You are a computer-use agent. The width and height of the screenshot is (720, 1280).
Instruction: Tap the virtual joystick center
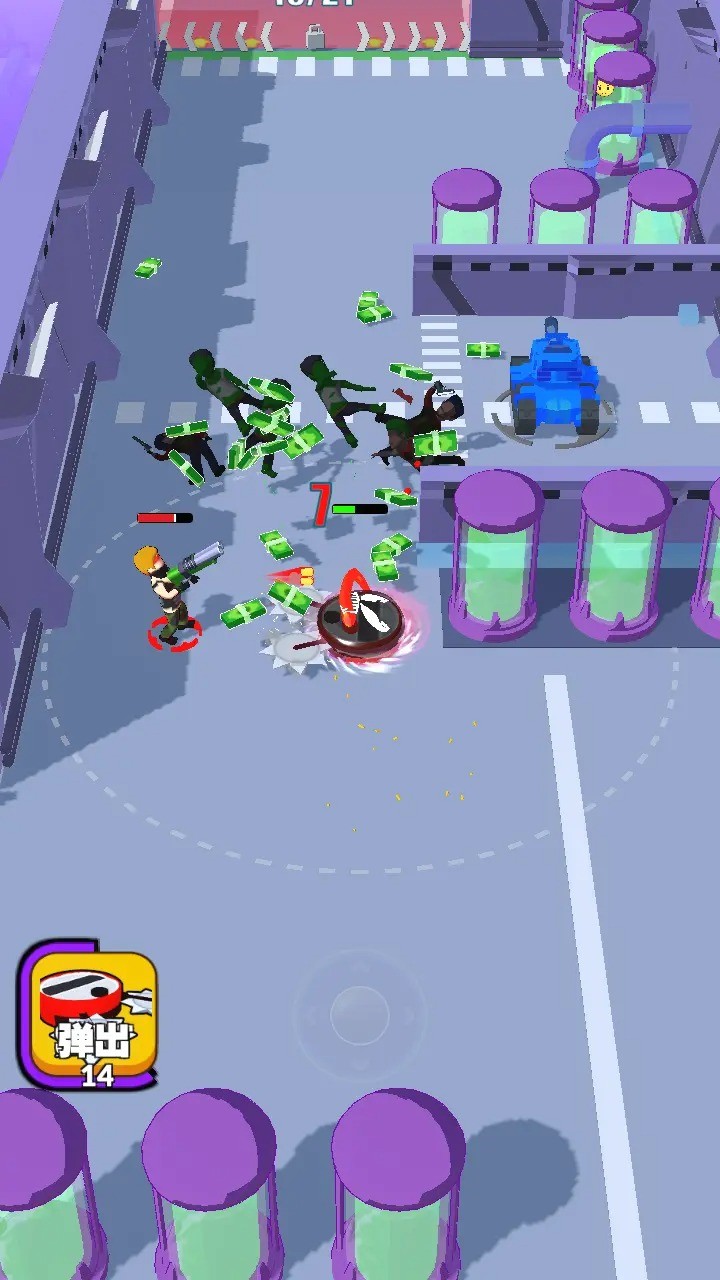(x=359, y=1016)
